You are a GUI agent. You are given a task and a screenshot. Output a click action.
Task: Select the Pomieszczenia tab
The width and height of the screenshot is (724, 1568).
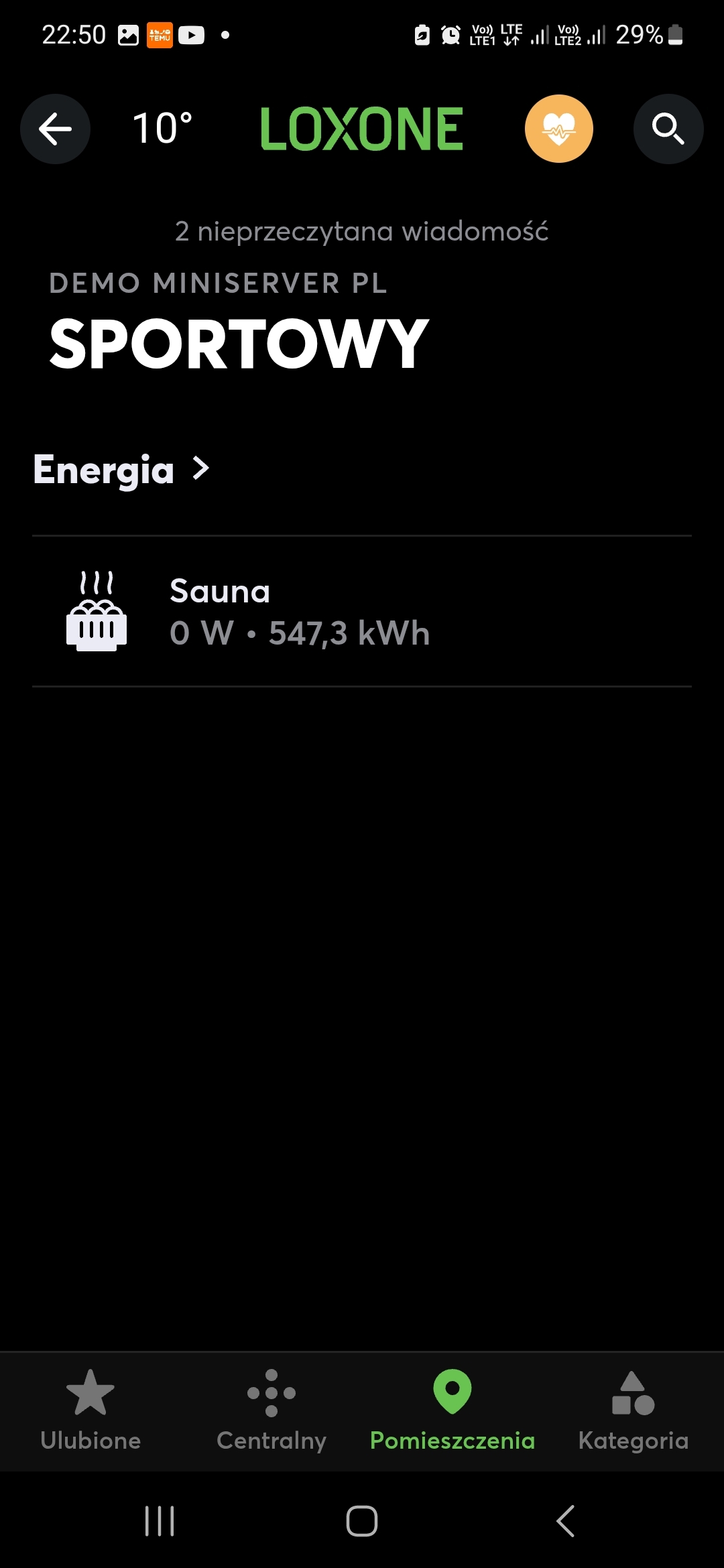tap(452, 1411)
